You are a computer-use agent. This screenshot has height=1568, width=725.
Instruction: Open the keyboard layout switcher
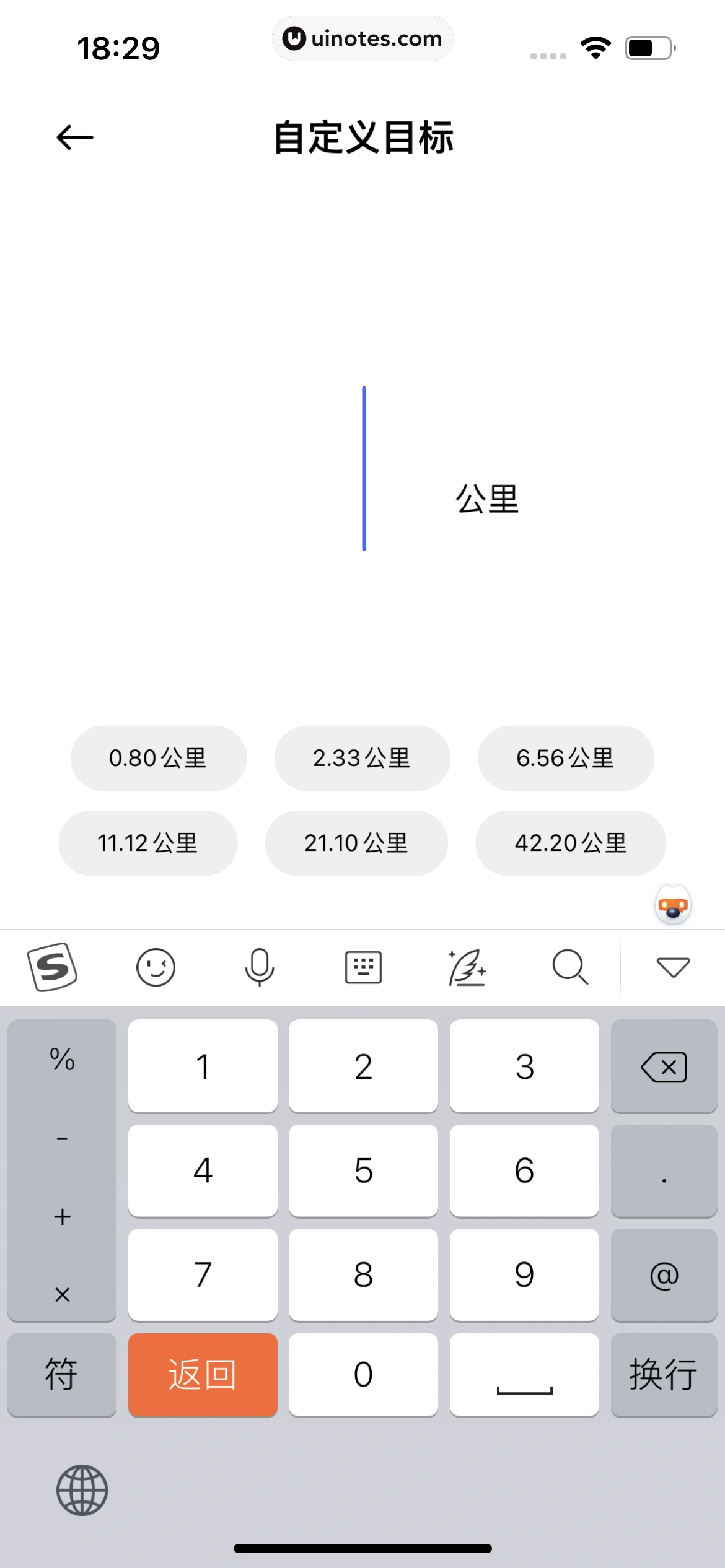(363, 967)
